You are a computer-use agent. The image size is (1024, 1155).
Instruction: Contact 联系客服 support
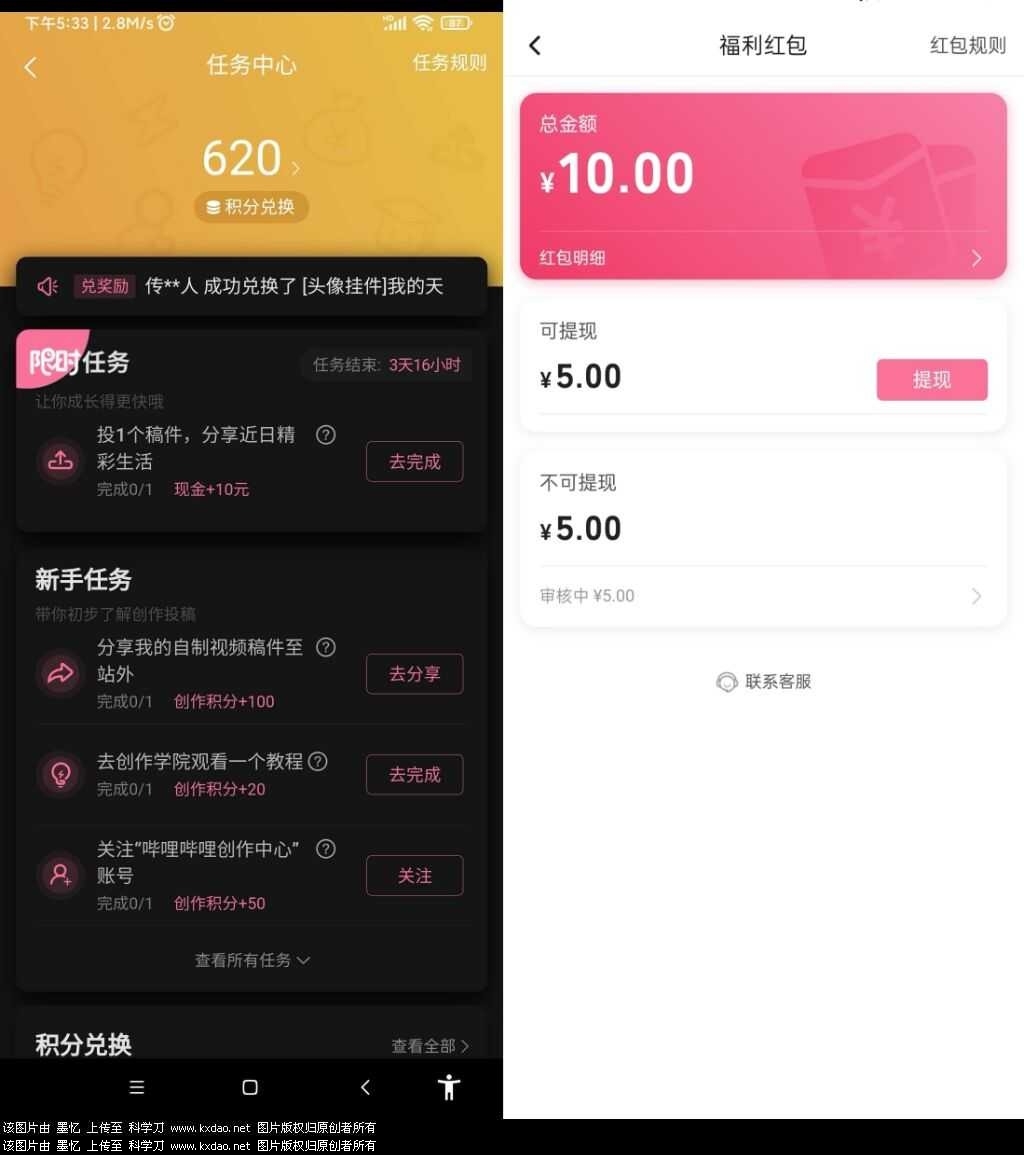tap(764, 682)
